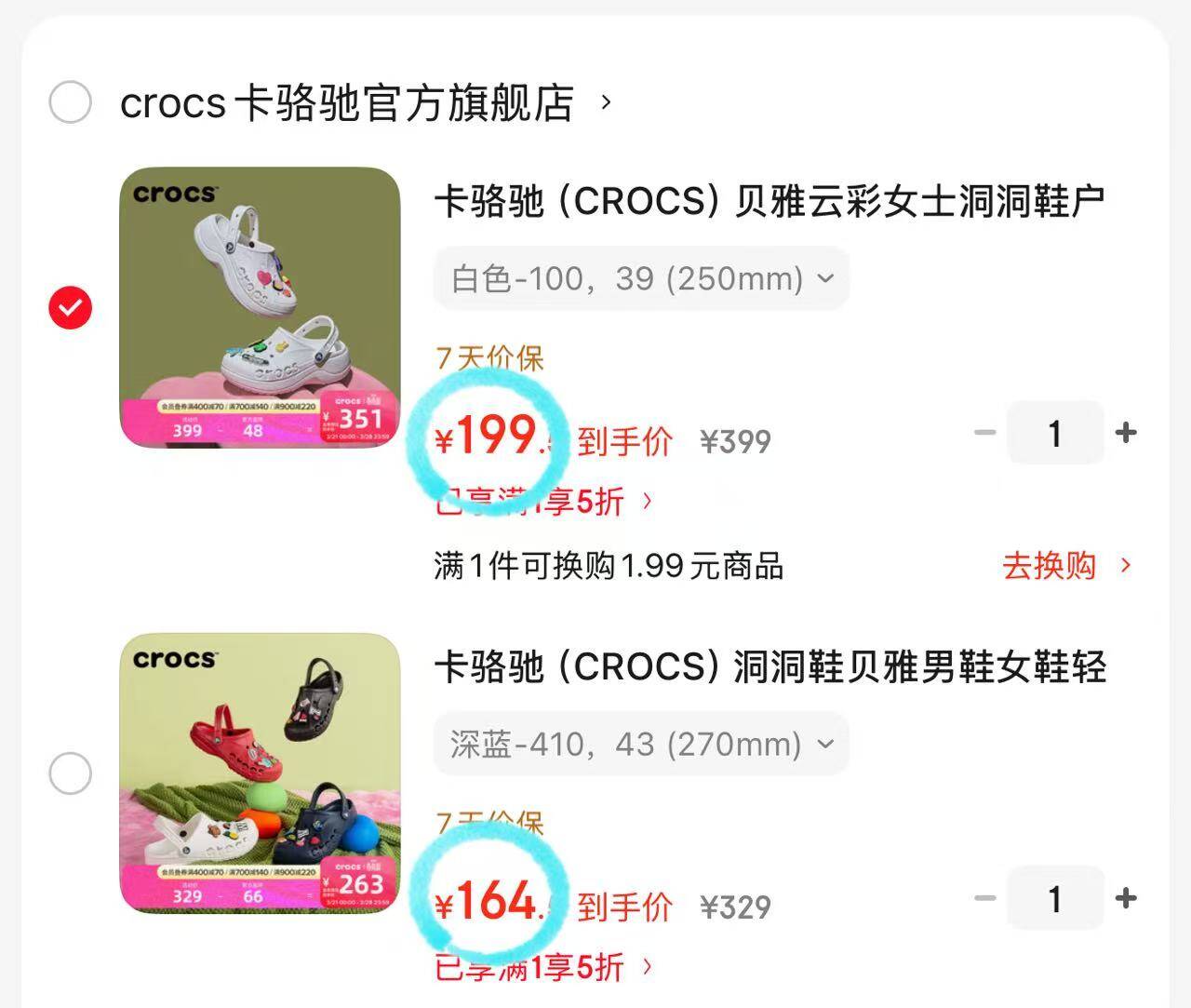Edit quantity field for 洞洞鞋贝雅男鞋女鞋
The height and width of the screenshot is (1008, 1191).
pyautogui.click(x=1055, y=898)
